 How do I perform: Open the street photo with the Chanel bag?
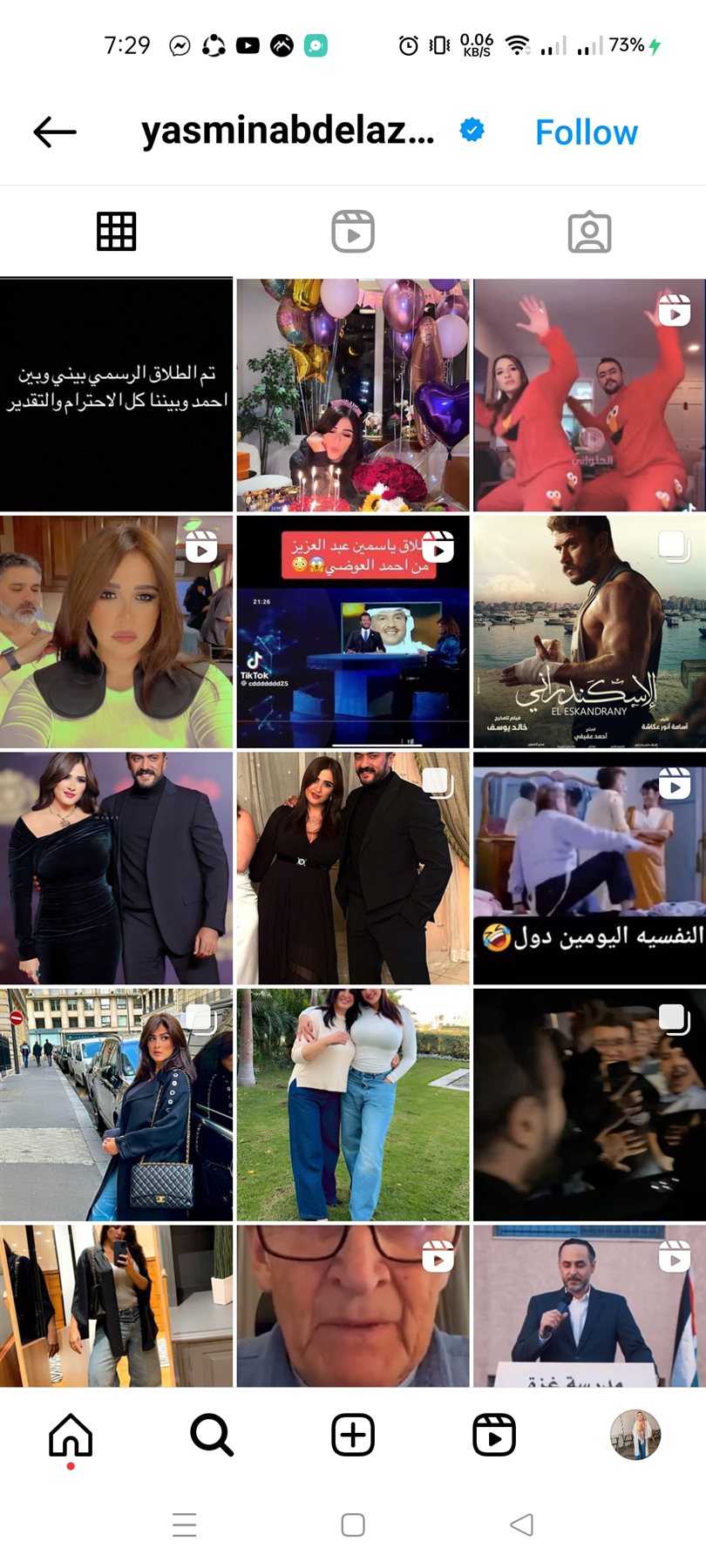tap(116, 1105)
